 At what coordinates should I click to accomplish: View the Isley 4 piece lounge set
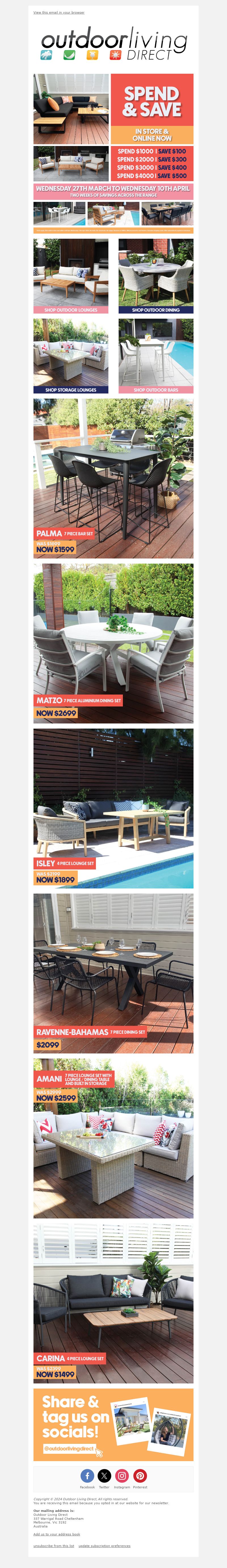(x=113, y=808)
